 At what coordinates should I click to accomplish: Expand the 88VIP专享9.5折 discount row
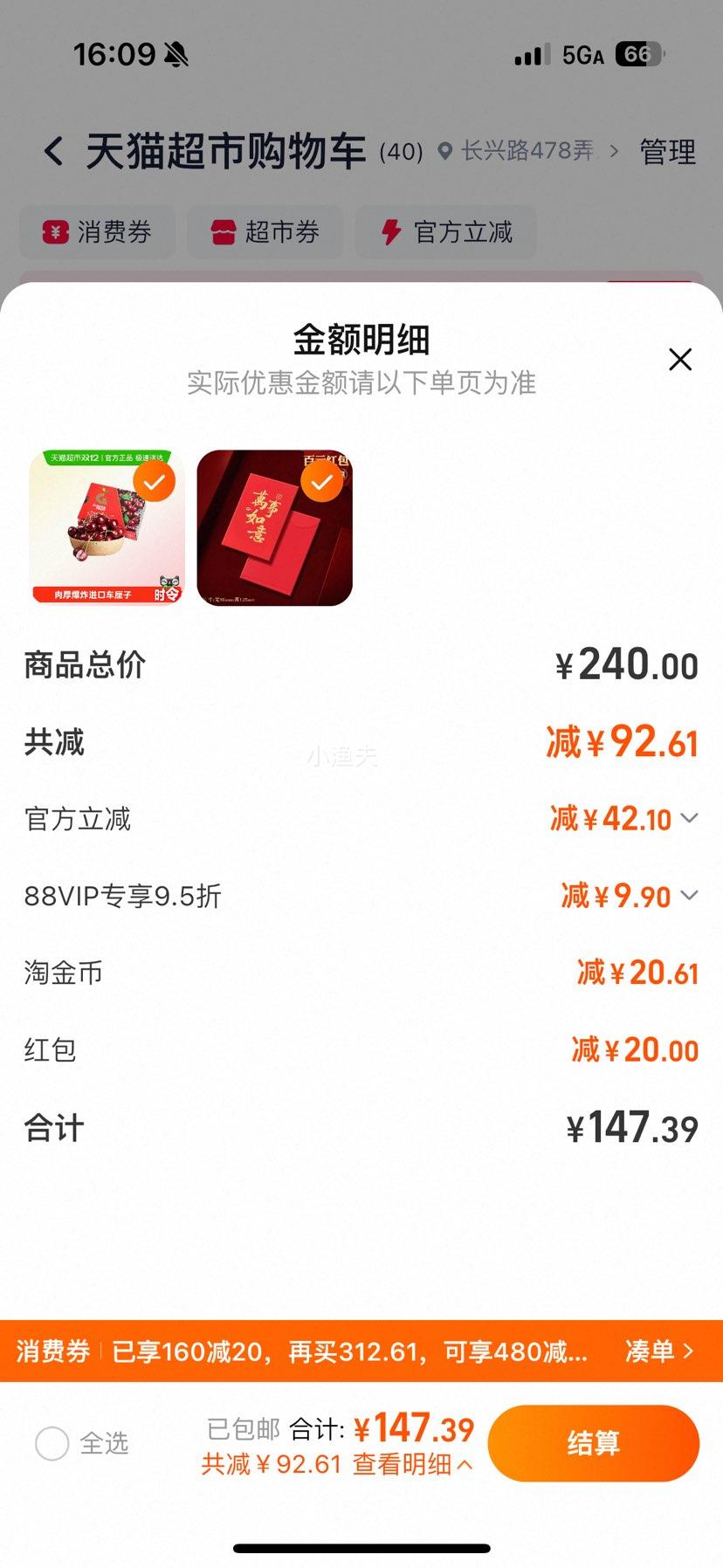pyautogui.click(x=689, y=896)
